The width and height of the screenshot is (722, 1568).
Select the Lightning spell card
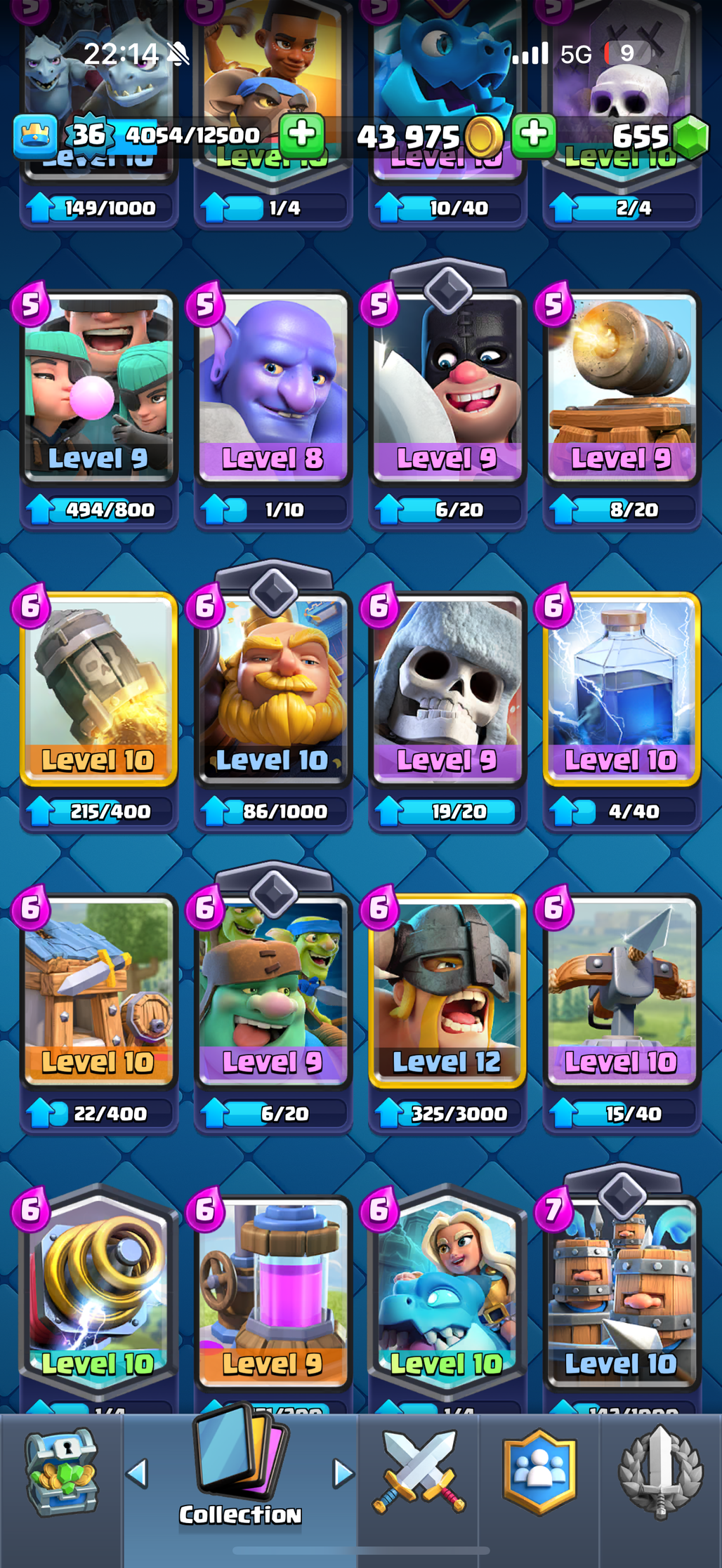click(x=622, y=689)
